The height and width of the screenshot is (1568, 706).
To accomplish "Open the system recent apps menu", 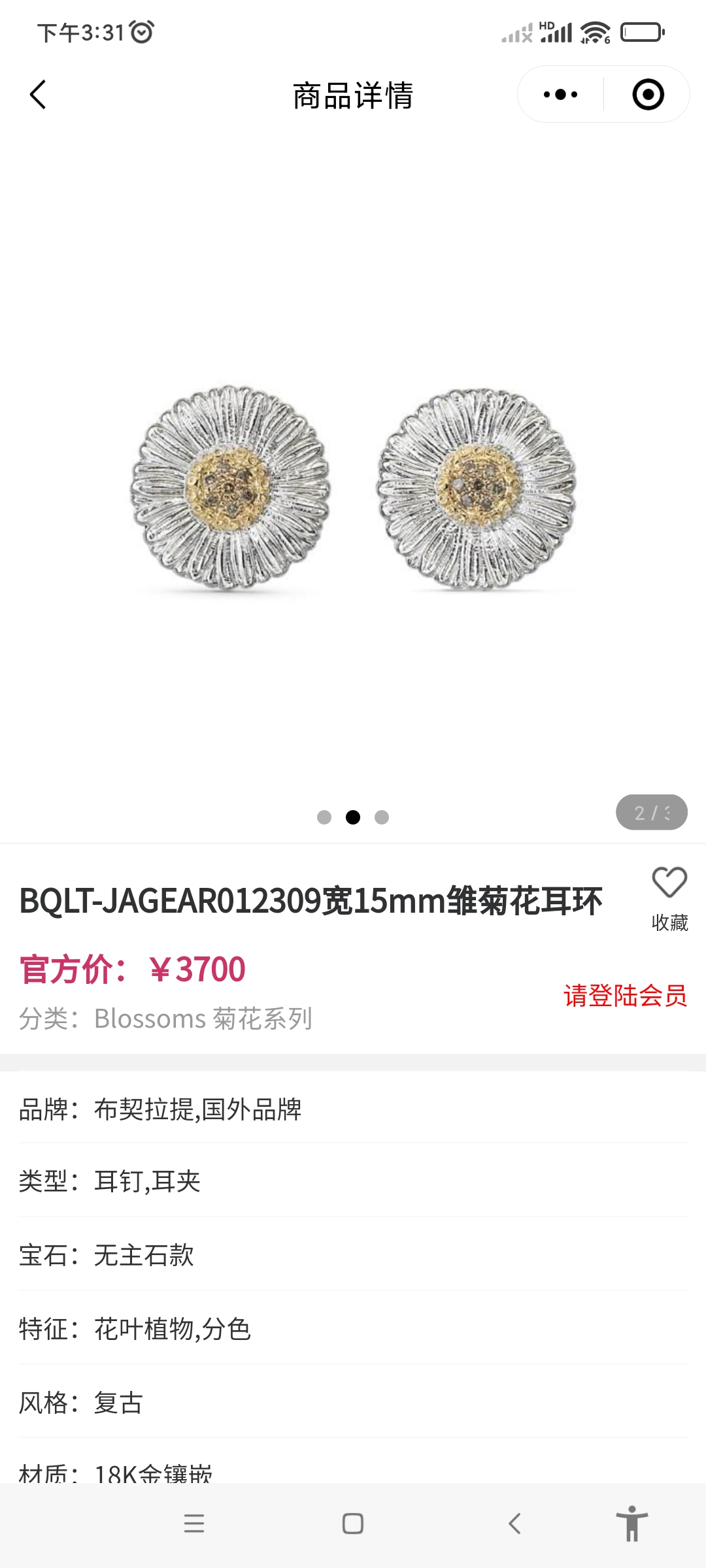I will [x=194, y=1524].
